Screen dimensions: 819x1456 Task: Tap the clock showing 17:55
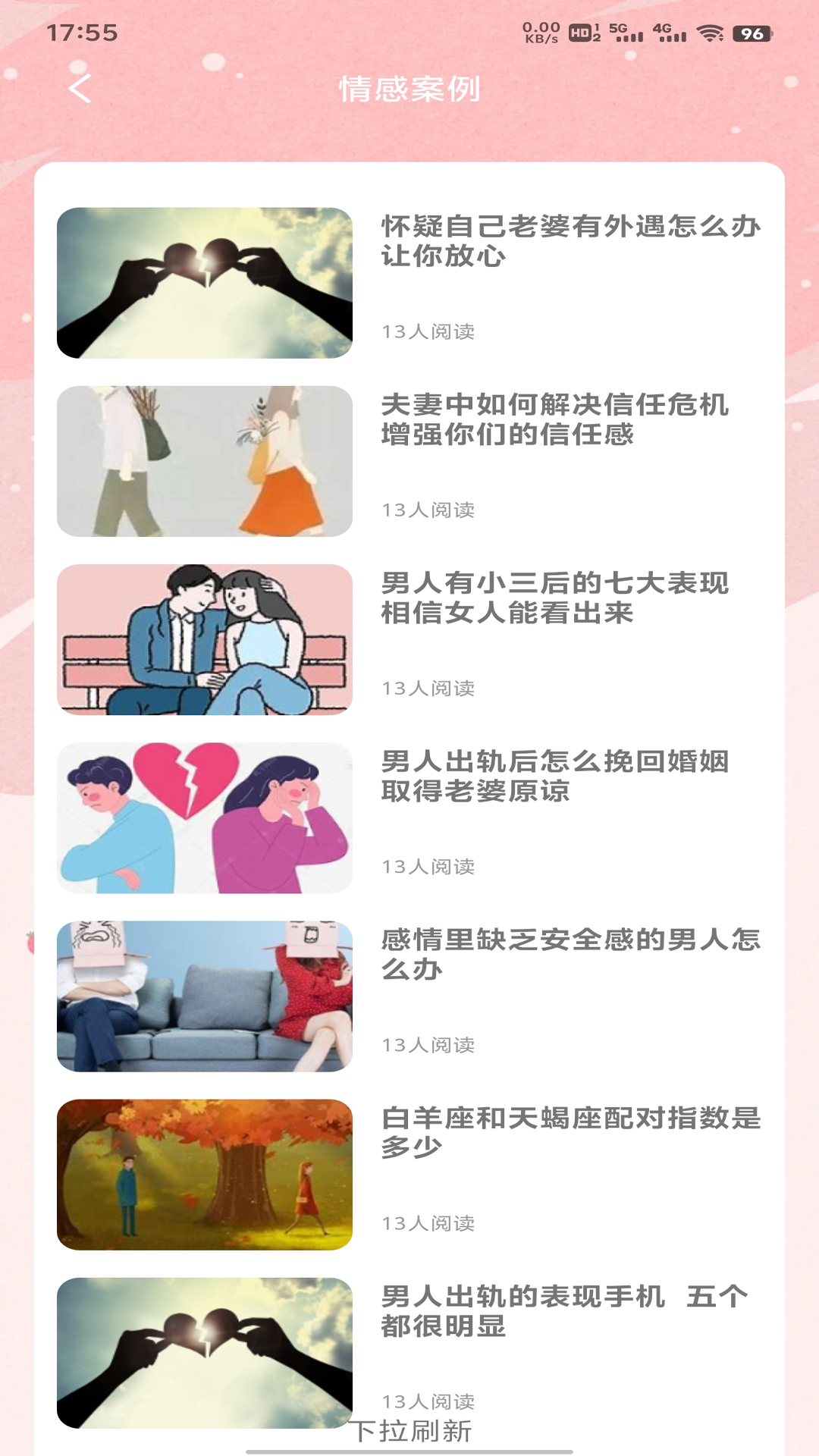80,33
